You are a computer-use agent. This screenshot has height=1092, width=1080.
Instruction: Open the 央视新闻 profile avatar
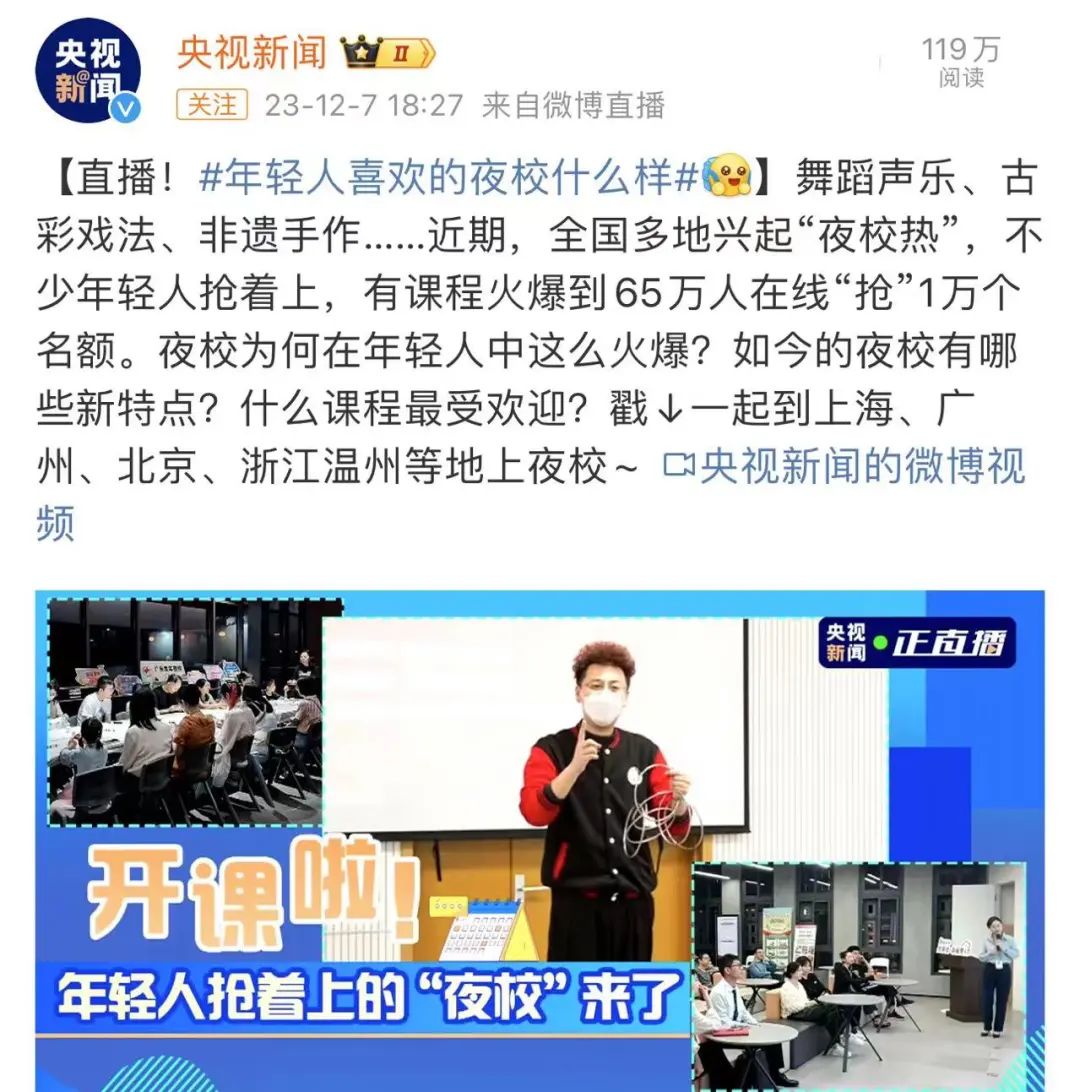coord(88,71)
